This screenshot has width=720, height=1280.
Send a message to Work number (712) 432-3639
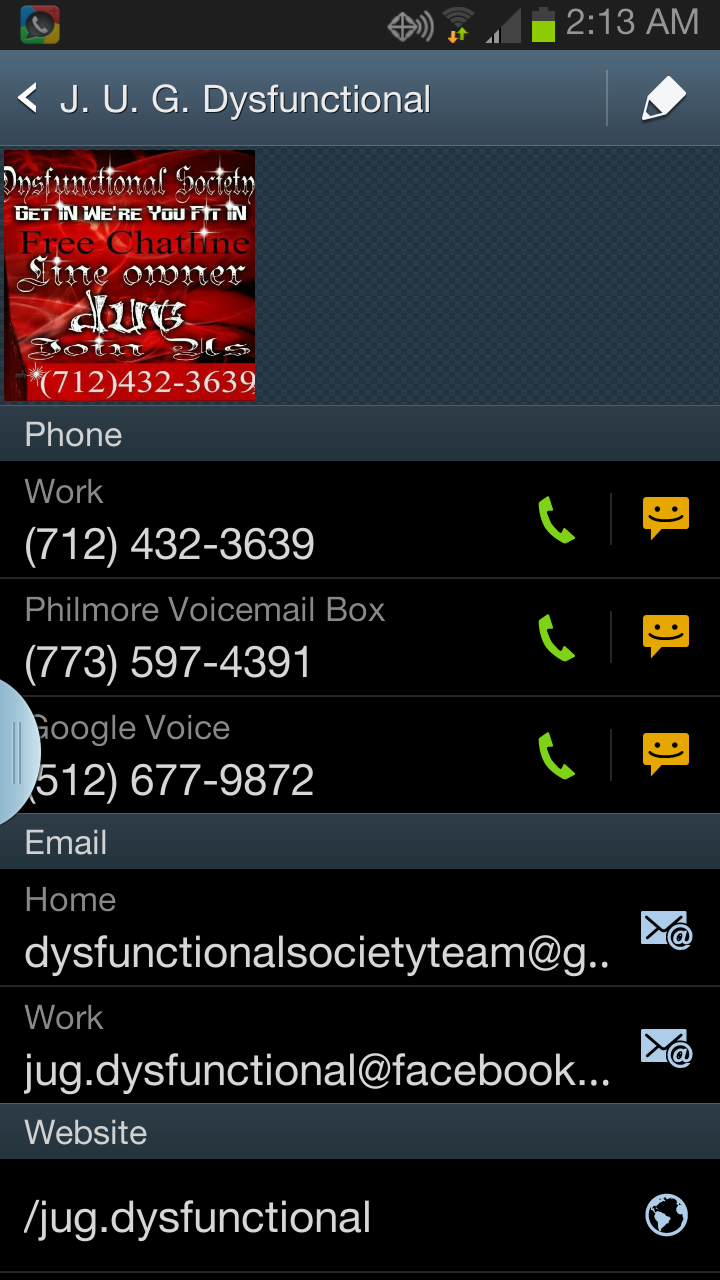665,520
